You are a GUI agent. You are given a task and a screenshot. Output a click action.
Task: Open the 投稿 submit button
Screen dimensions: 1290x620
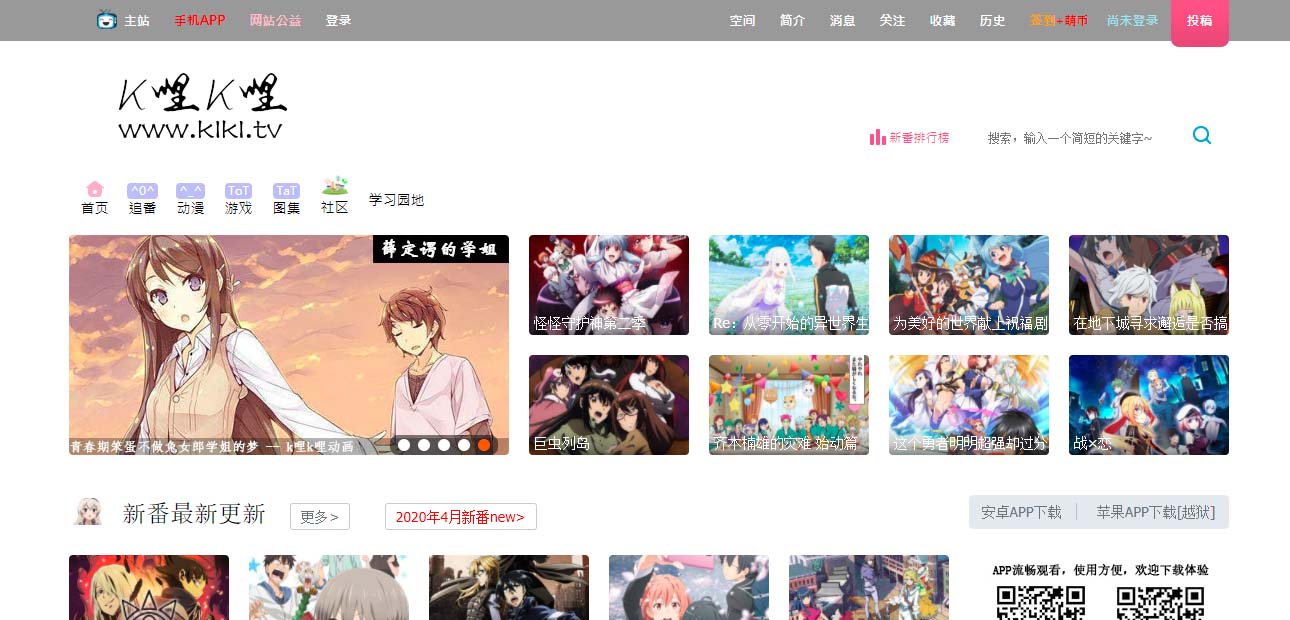coord(1199,21)
